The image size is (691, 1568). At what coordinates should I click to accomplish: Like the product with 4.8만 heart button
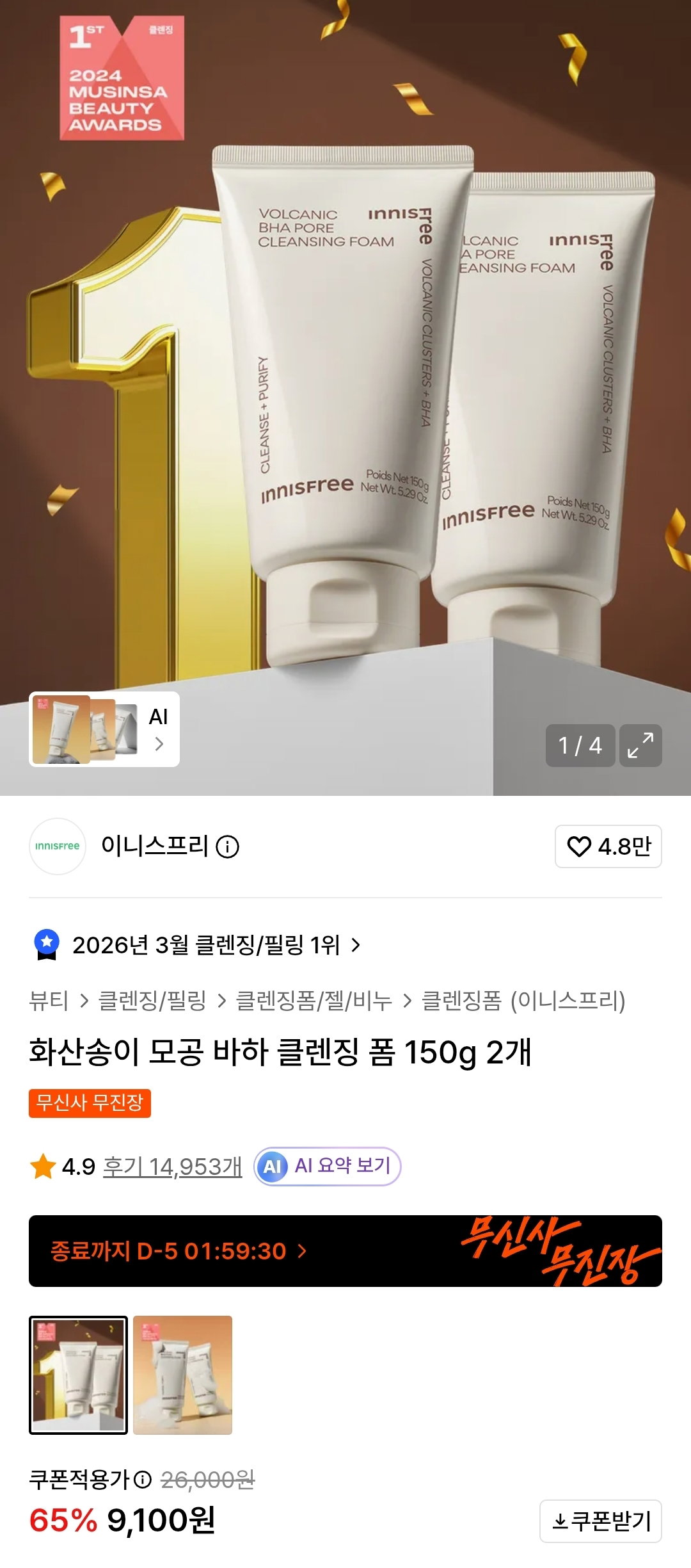[608, 846]
